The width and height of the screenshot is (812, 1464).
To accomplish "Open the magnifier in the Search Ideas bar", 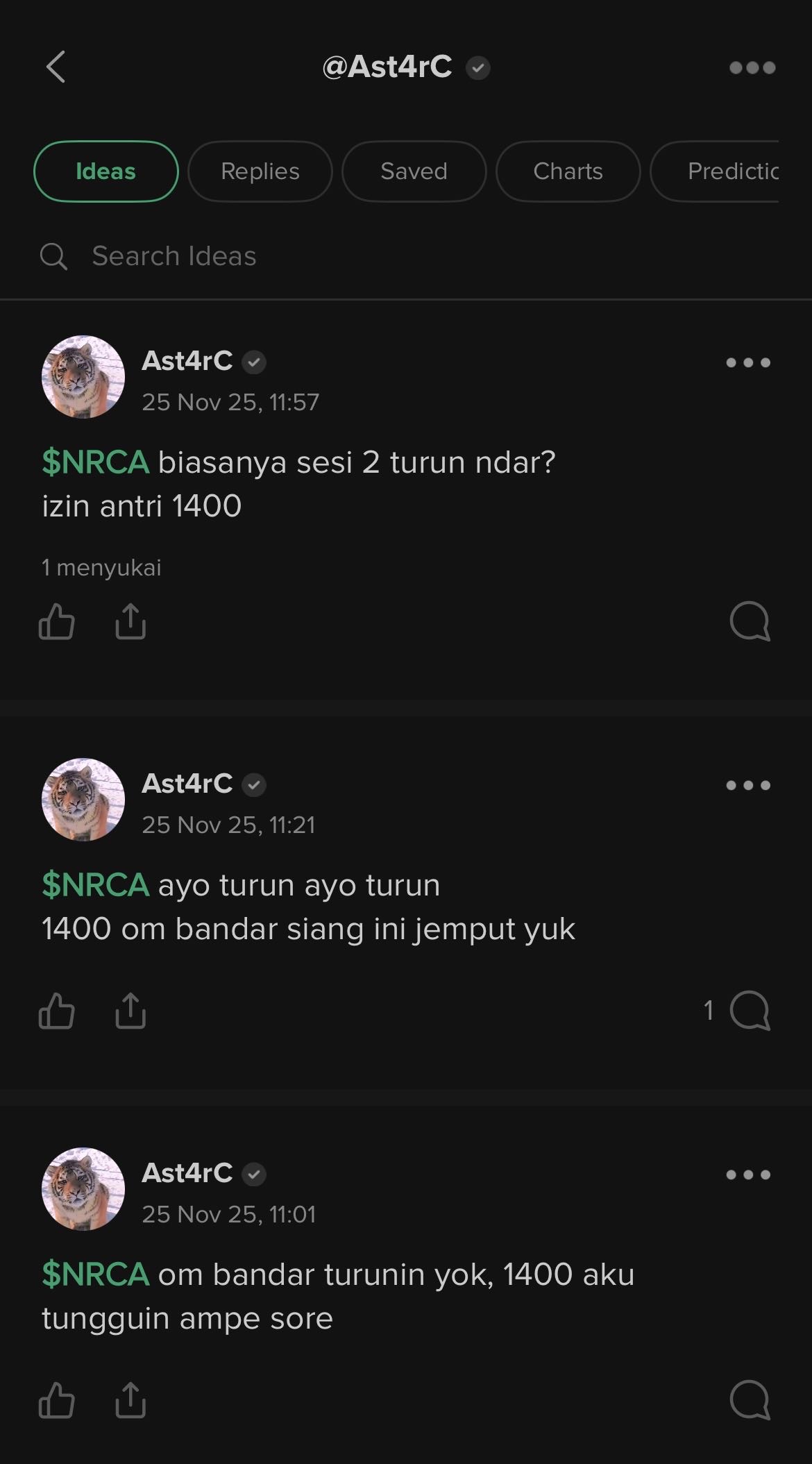I will click(x=54, y=256).
